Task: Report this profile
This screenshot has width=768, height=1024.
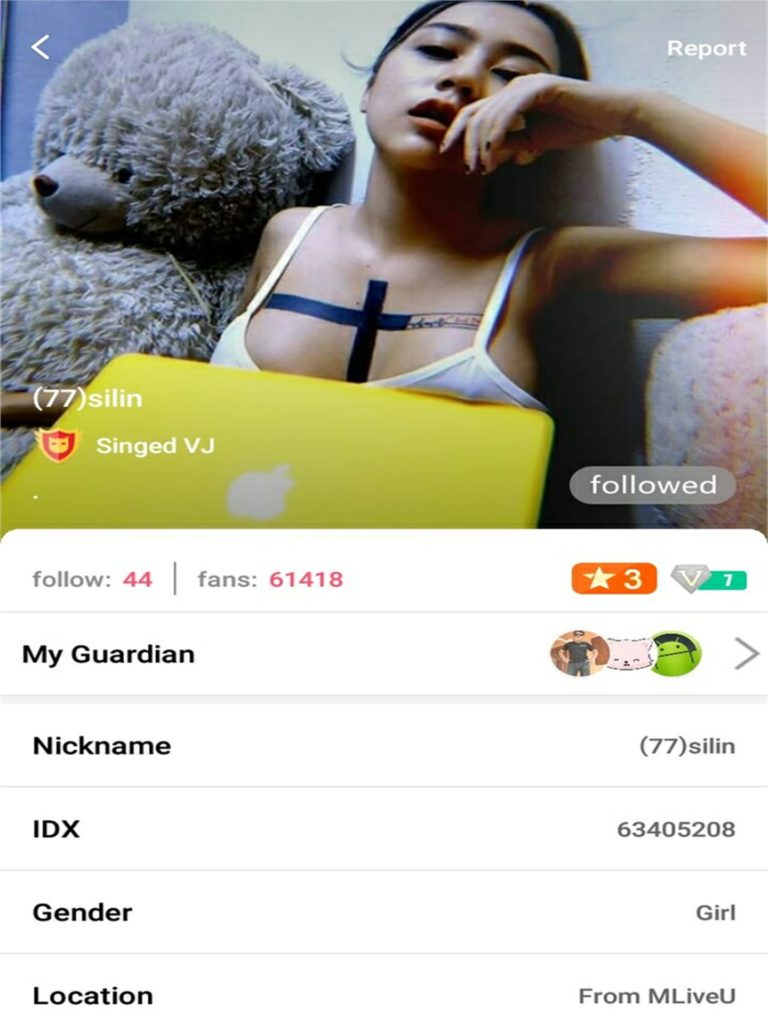Action: pos(706,48)
